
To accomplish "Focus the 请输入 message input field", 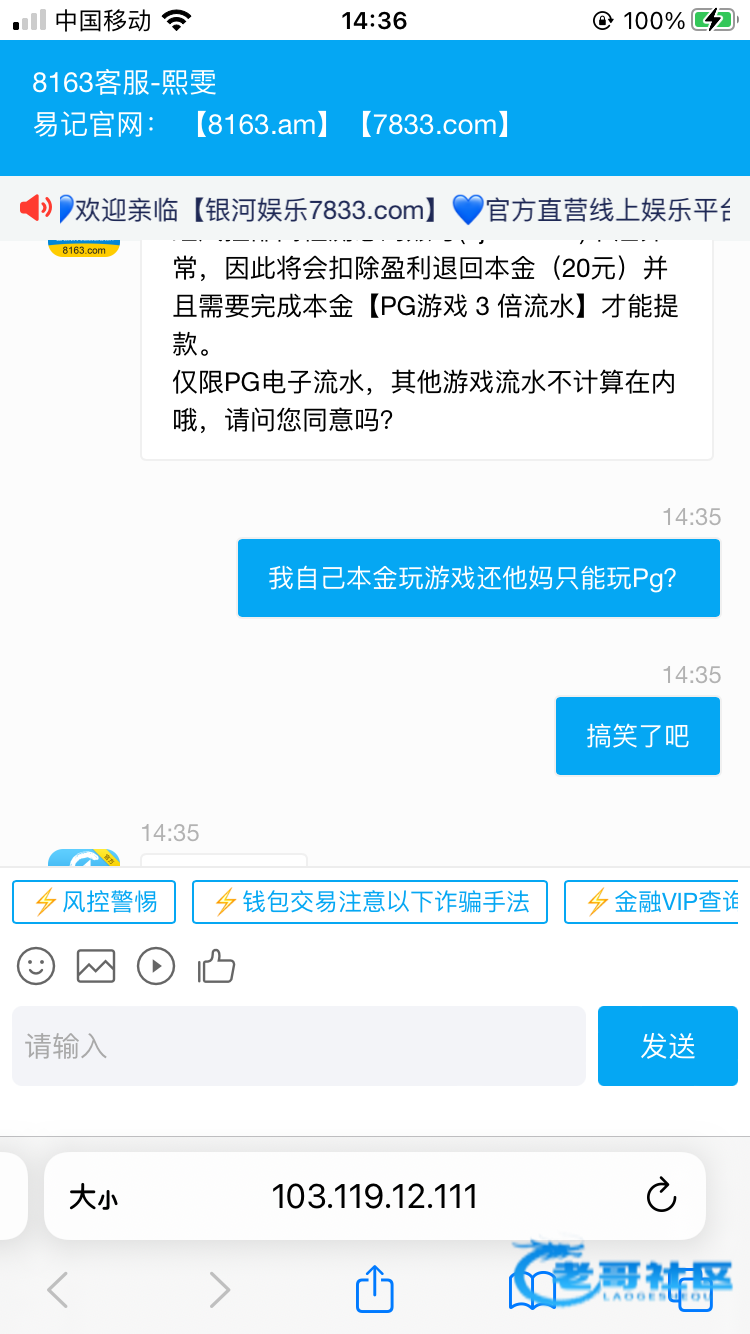I will [x=298, y=1046].
